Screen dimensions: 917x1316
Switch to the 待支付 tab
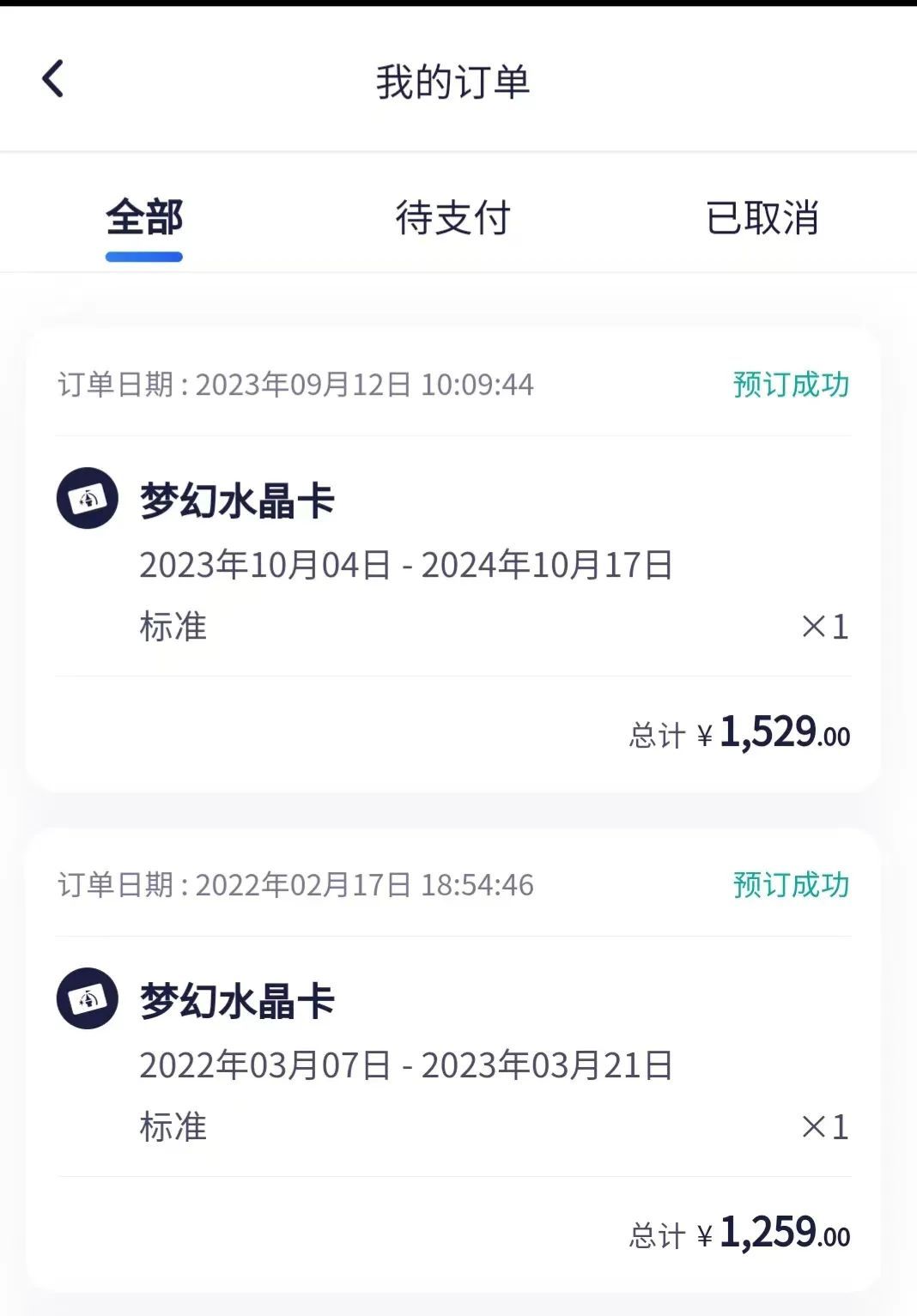pos(452,217)
